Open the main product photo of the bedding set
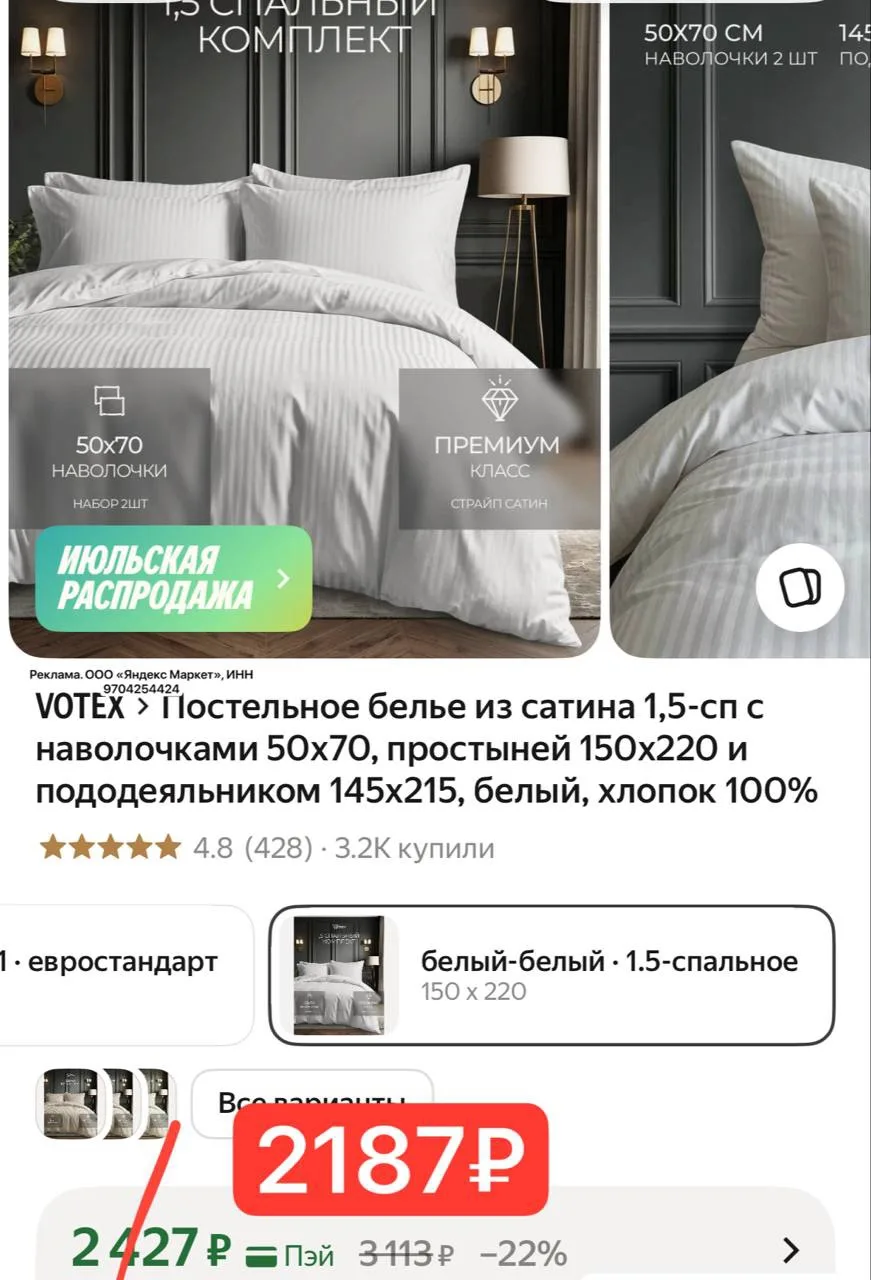 click(304, 328)
